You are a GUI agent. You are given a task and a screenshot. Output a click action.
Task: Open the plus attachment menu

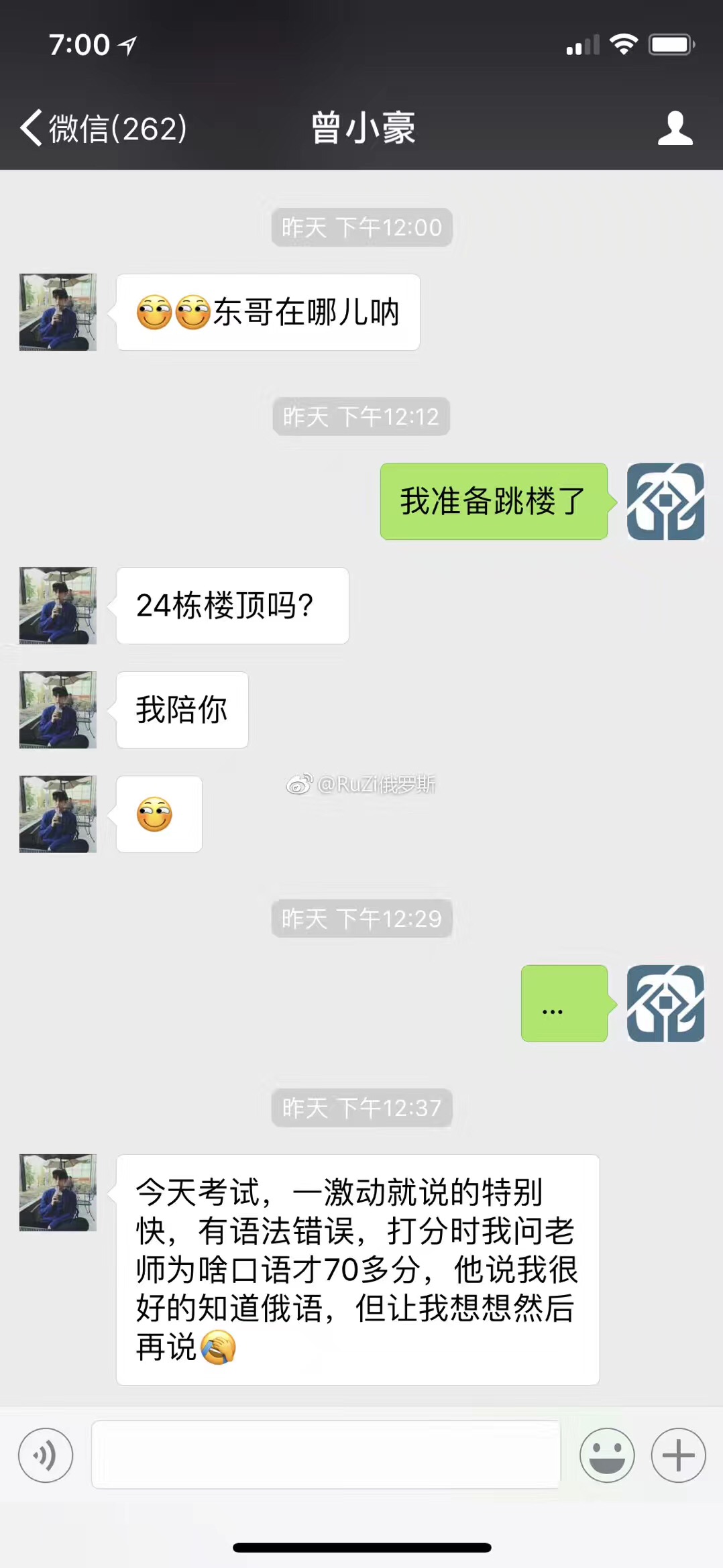pos(678,1455)
